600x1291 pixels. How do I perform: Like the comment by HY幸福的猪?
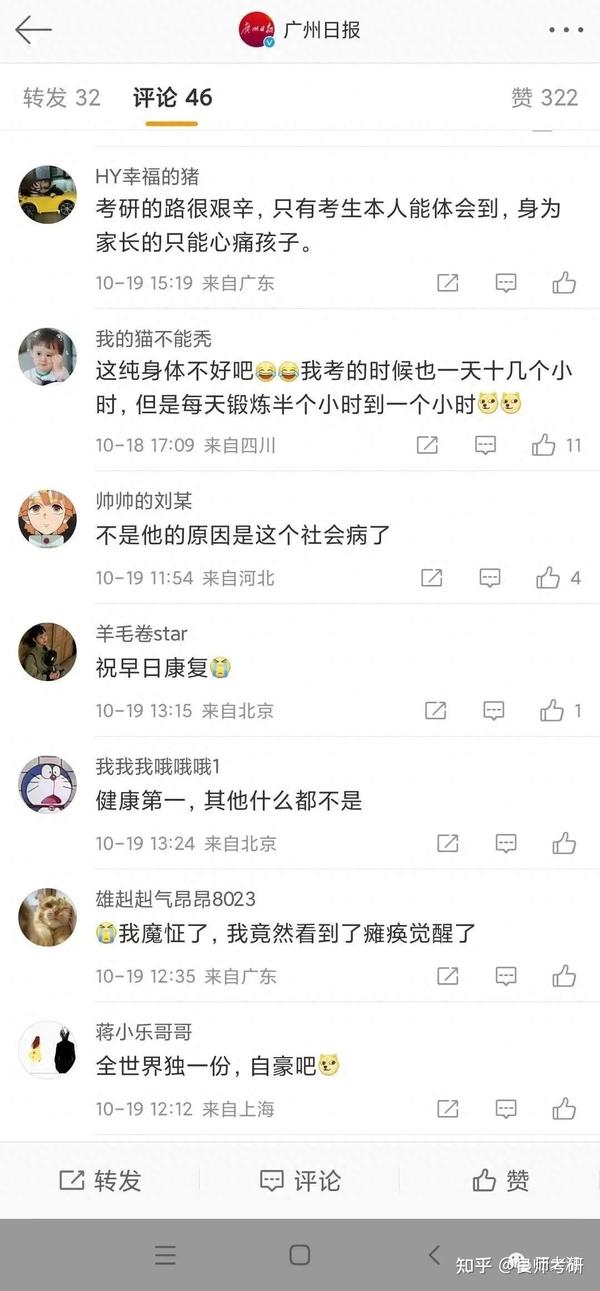pyautogui.click(x=564, y=283)
